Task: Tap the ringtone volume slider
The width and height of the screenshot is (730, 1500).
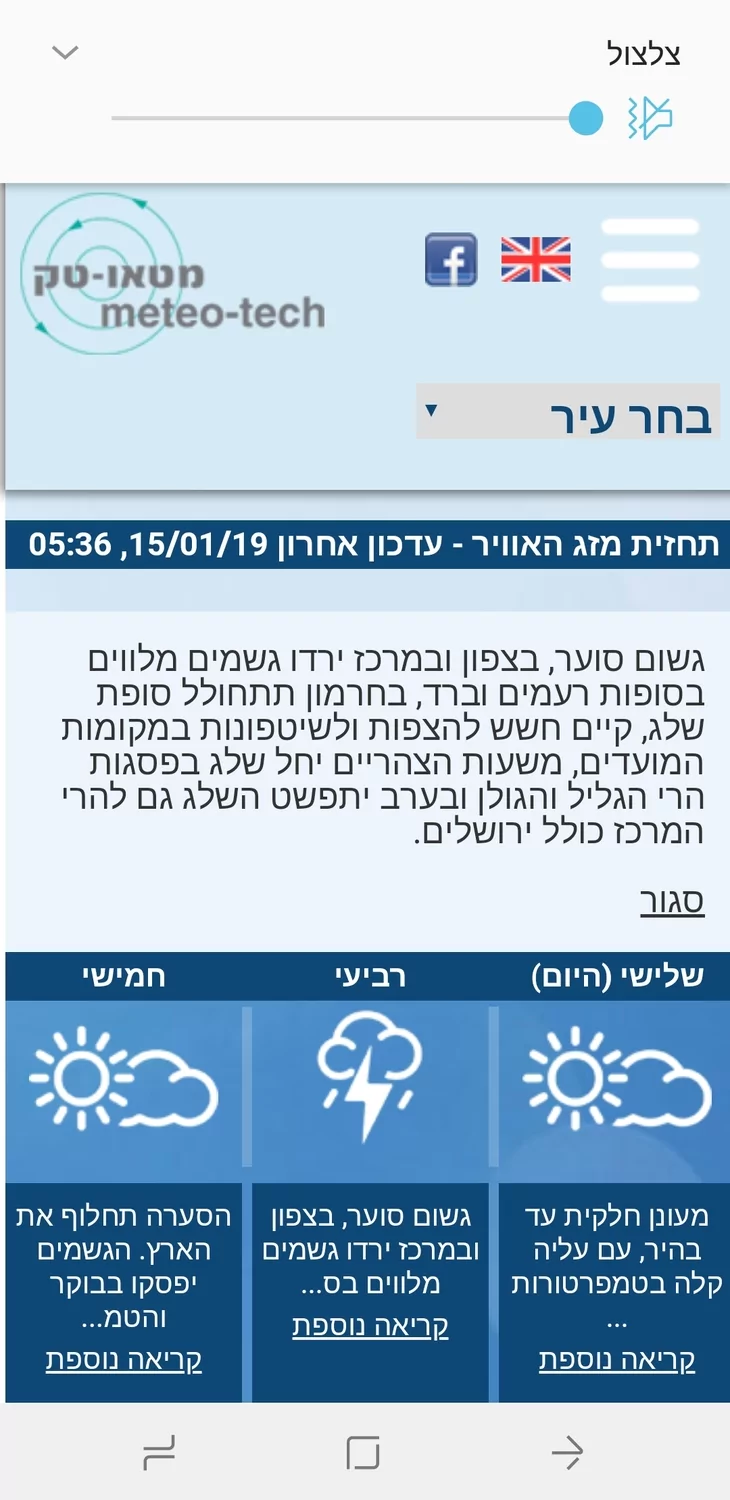Action: point(350,119)
